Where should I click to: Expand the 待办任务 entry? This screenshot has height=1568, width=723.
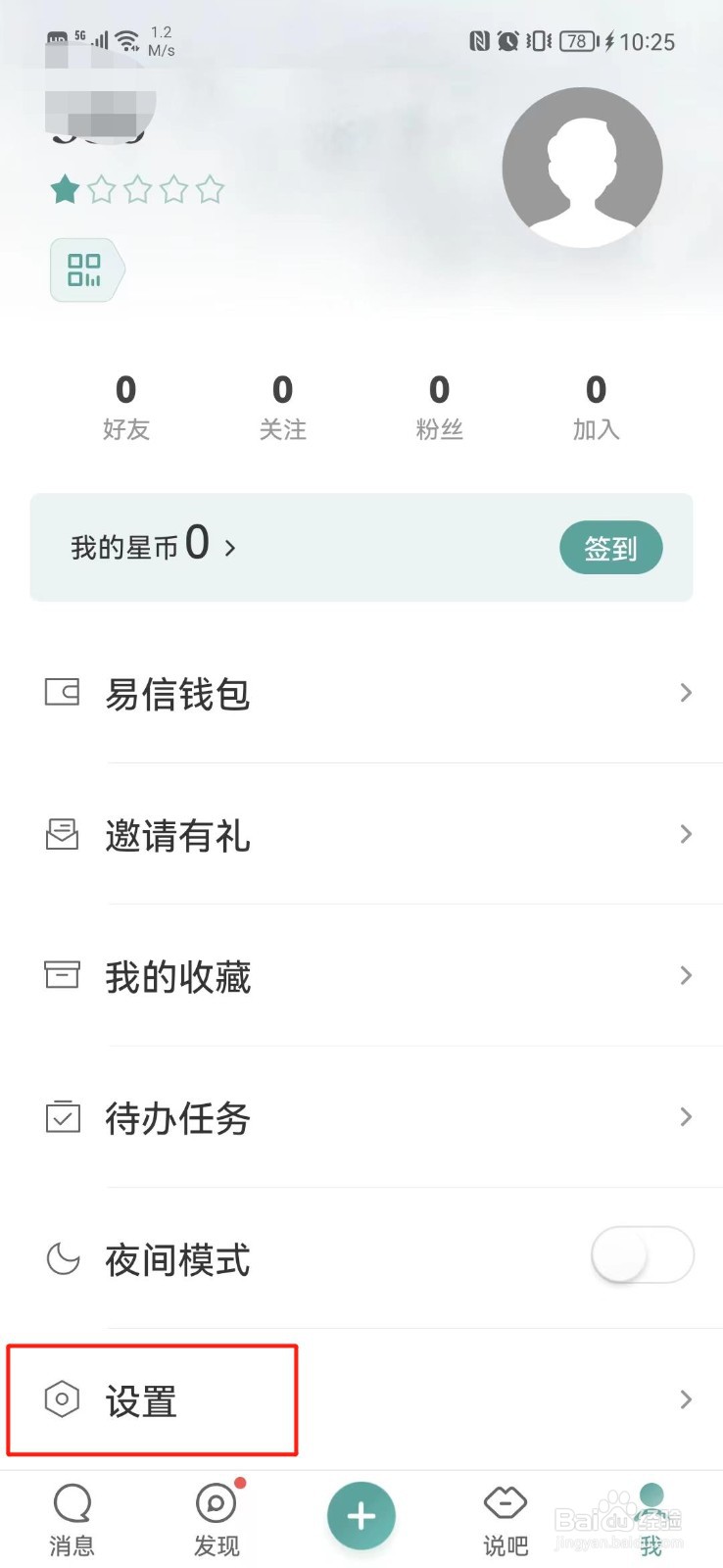click(685, 1117)
